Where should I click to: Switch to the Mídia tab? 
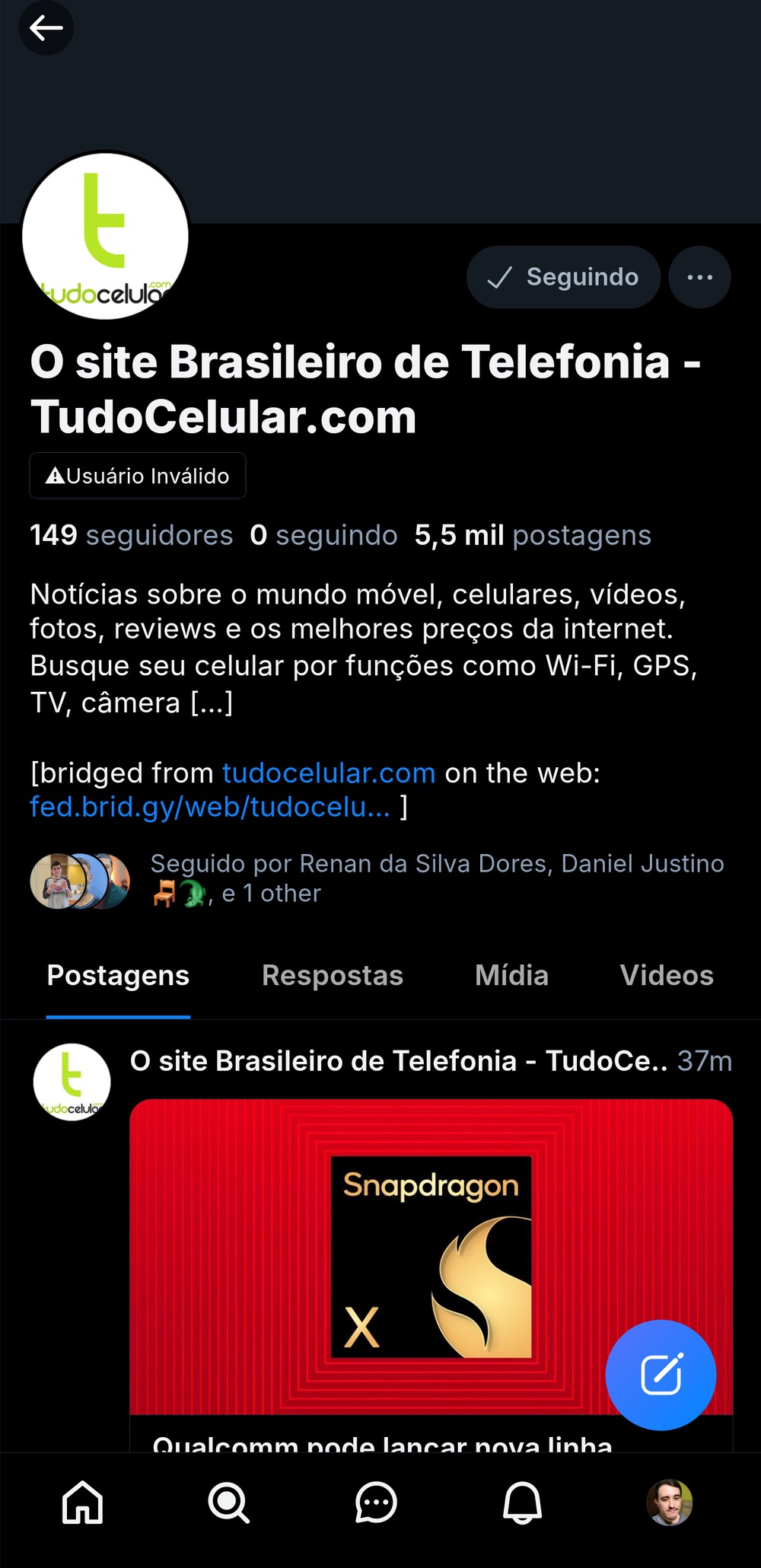[x=511, y=975]
